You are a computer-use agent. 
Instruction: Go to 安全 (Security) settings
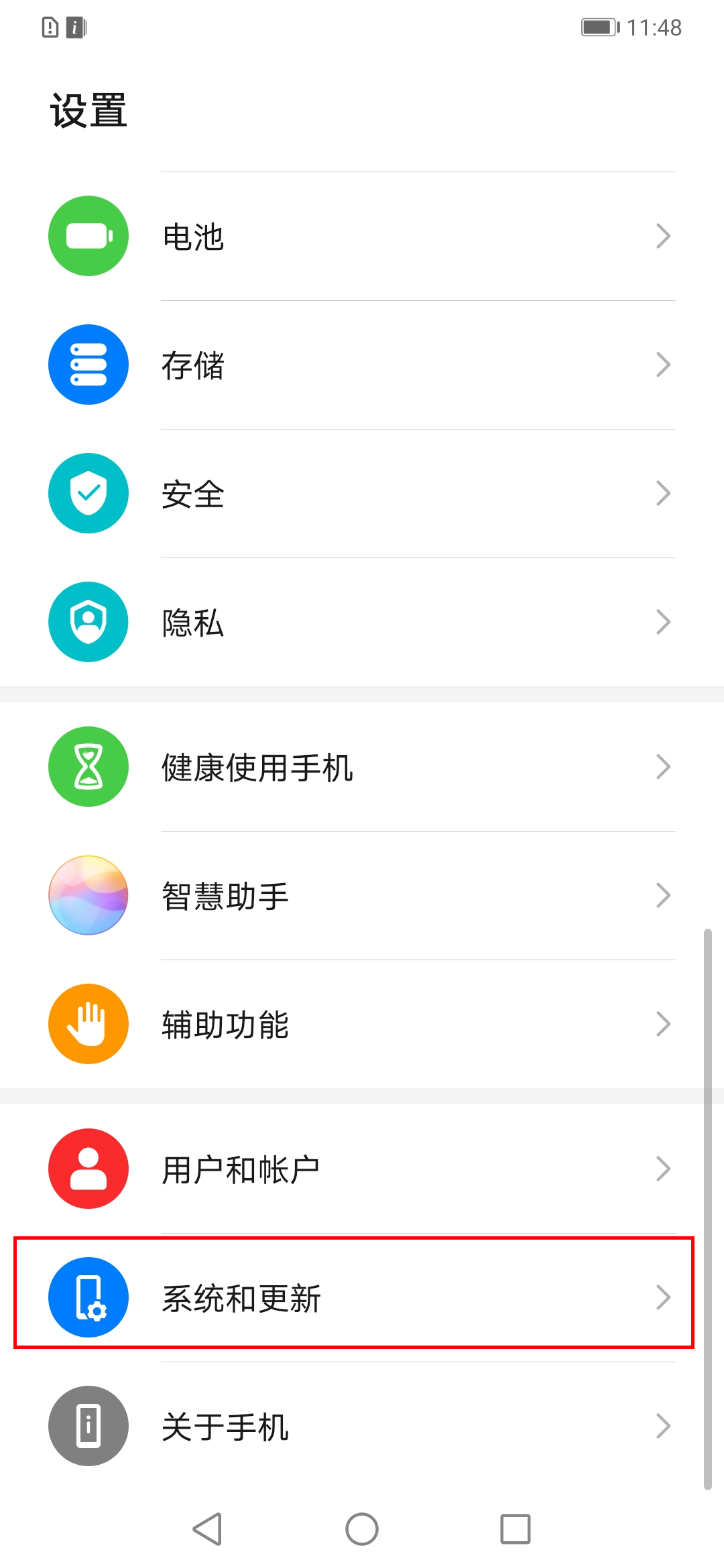coord(362,494)
